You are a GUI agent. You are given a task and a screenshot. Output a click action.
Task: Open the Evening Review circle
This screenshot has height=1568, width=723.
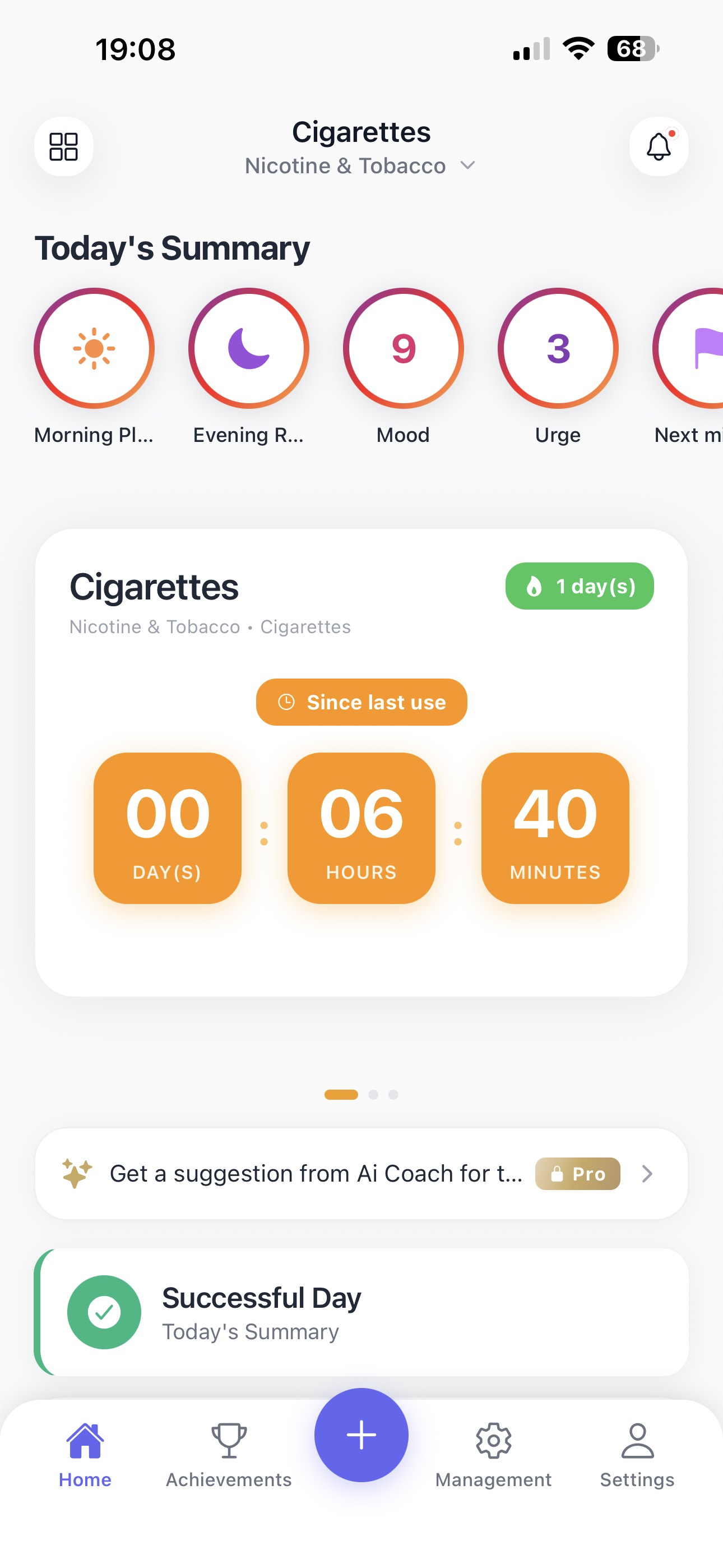pos(248,348)
